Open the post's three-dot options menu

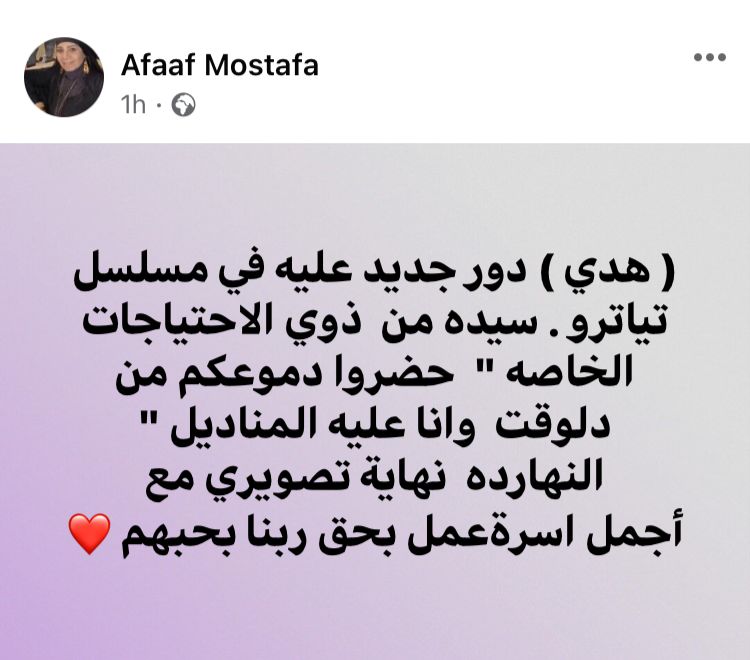click(x=709, y=59)
